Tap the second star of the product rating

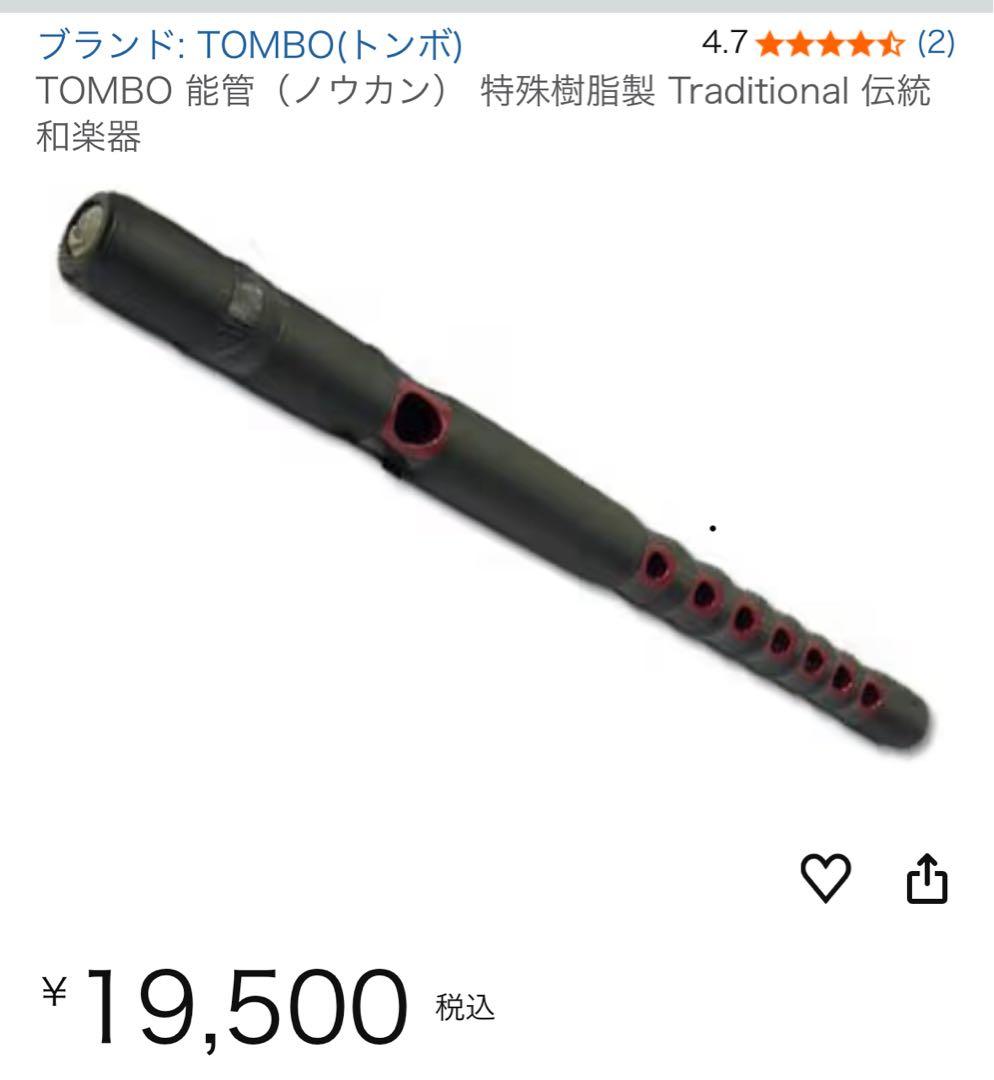(802, 44)
